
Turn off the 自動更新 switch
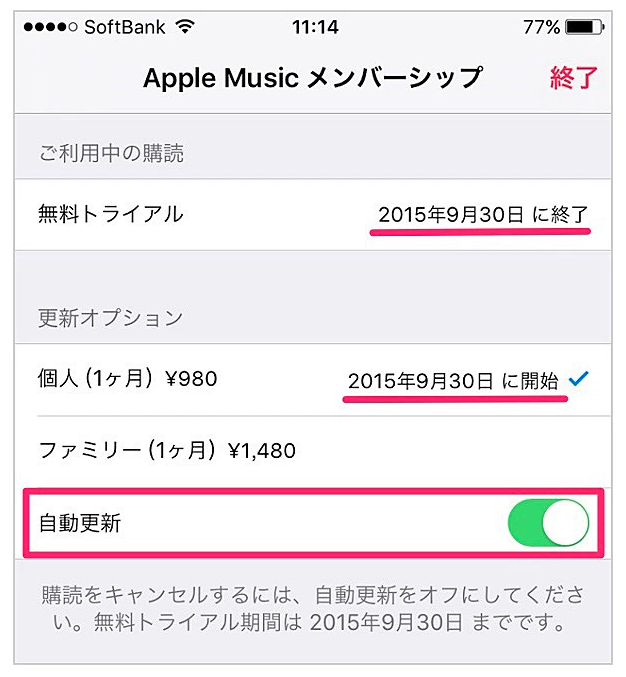tap(549, 523)
